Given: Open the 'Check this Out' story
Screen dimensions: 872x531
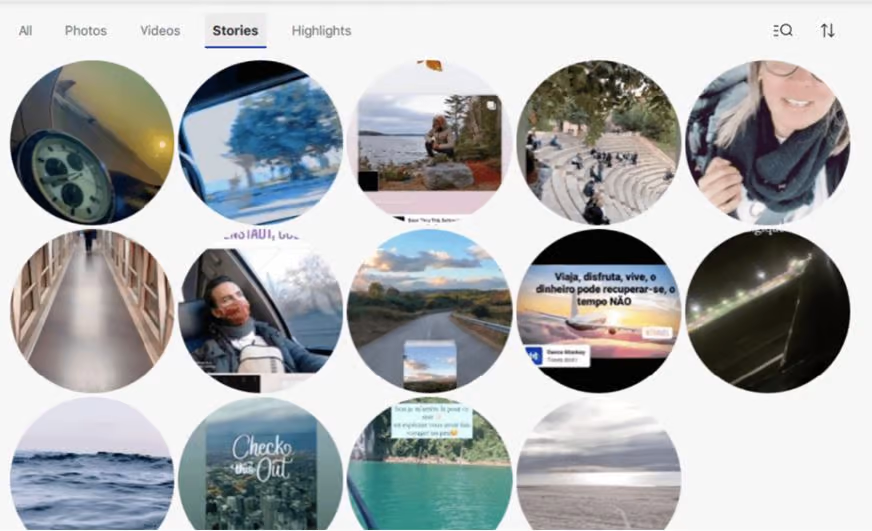Looking at the screenshot, I should (260, 470).
